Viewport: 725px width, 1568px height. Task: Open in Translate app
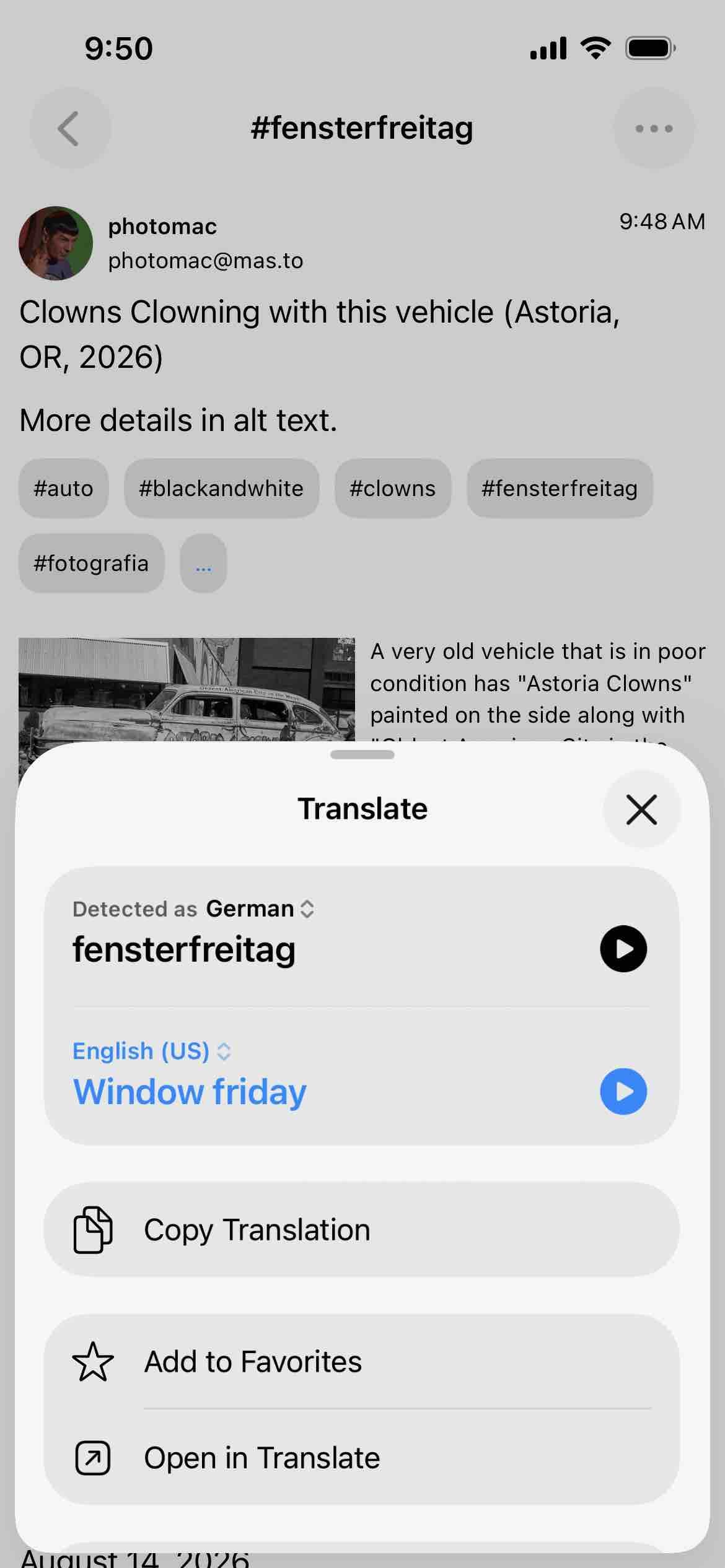click(362, 1457)
